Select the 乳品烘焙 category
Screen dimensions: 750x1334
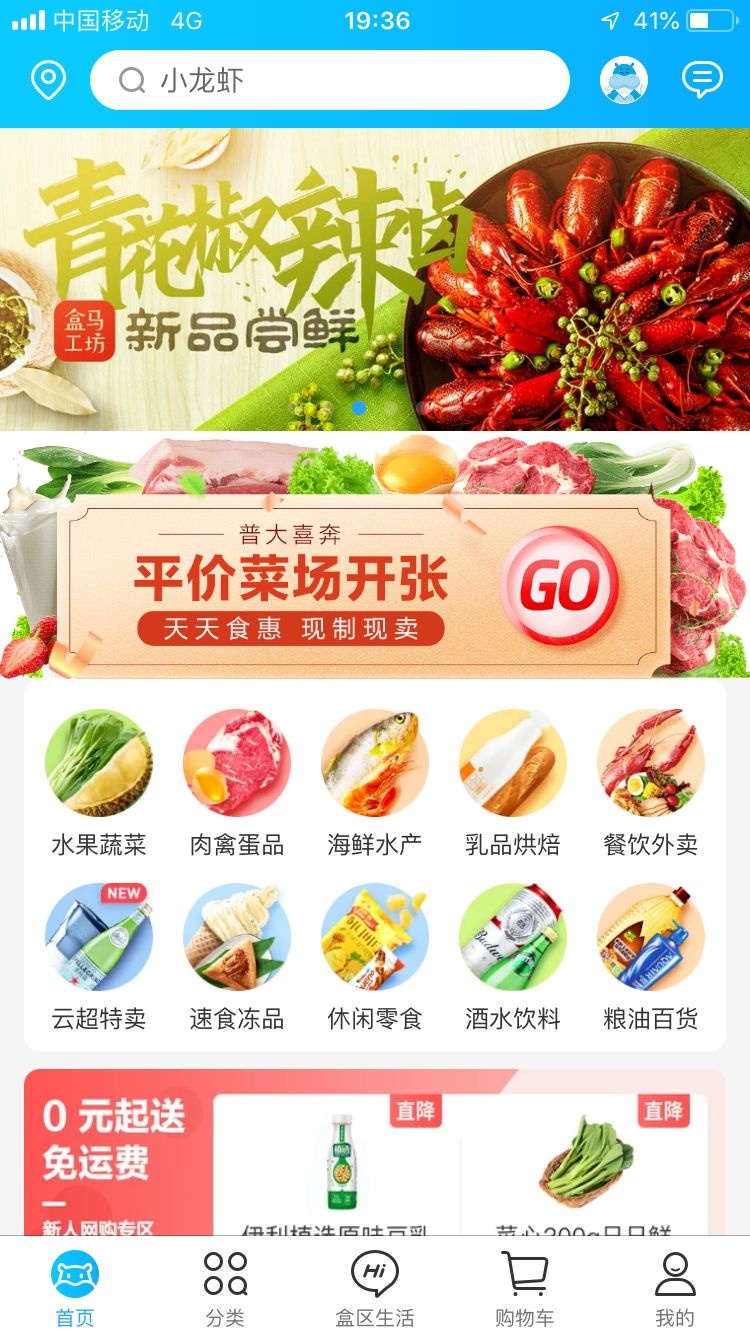click(513, 782)
